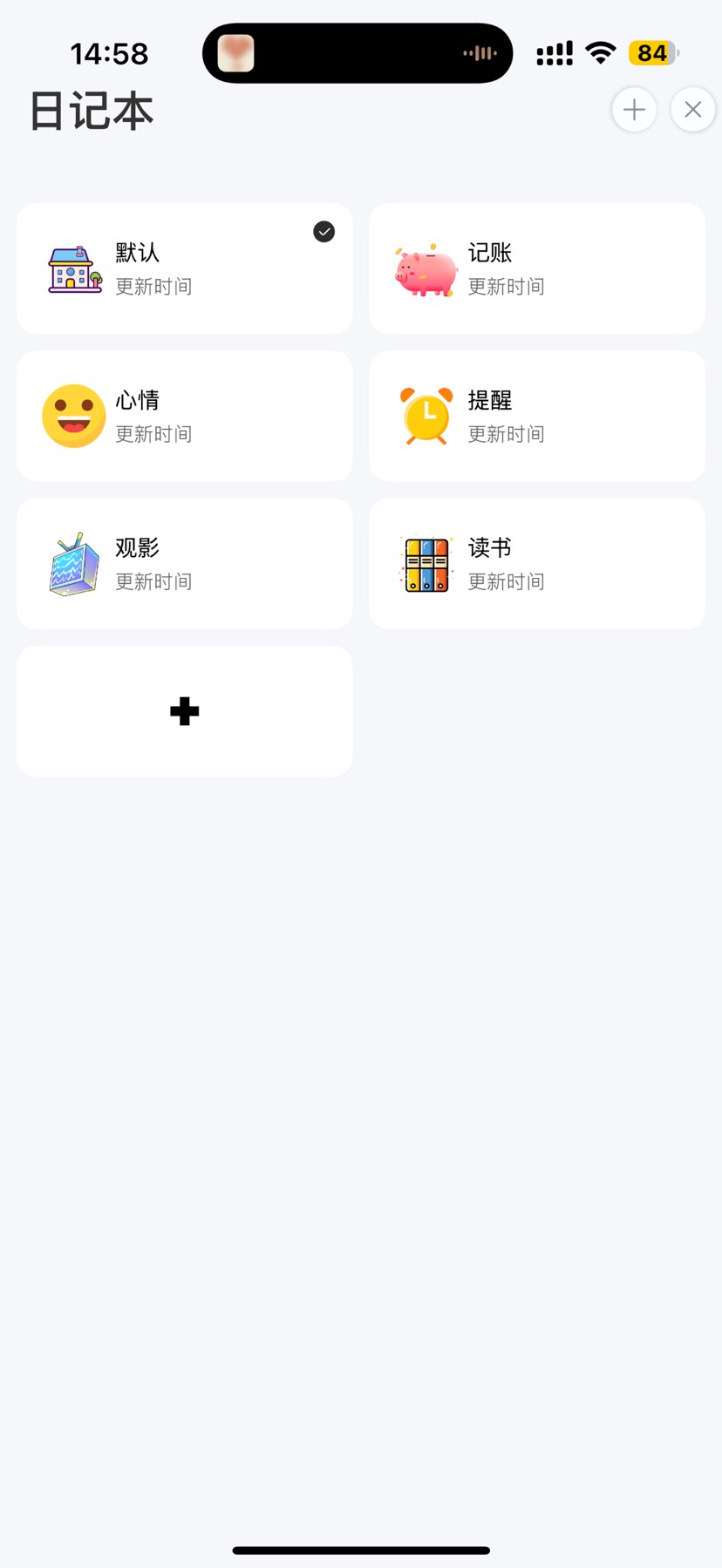Image resolution: width=722 pixels, height=1568 pixels.
Task: Select the 默认 notebook house icon
Action: point(73,268)
